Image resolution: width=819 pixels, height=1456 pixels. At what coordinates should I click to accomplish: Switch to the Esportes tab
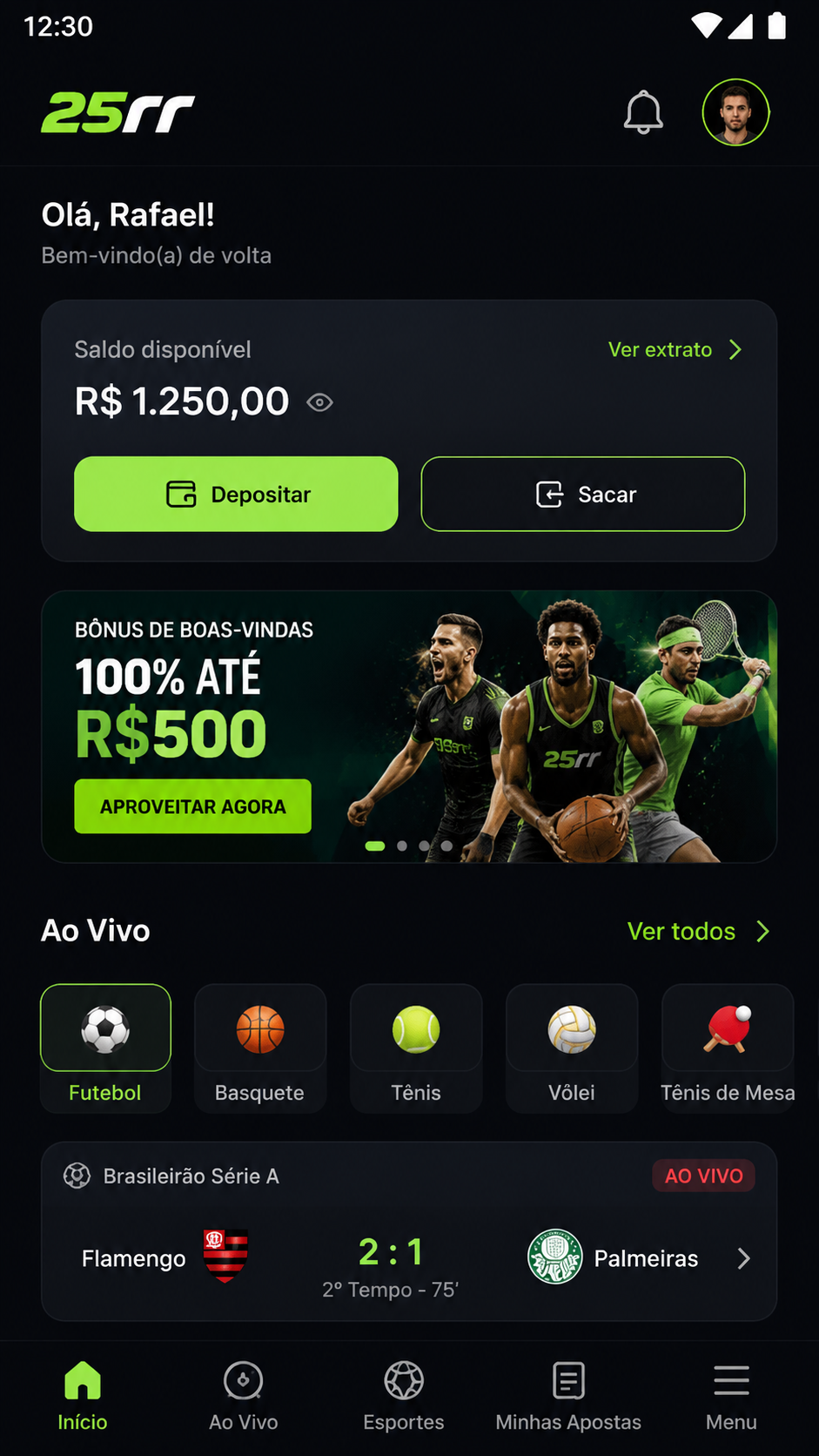pyautogui.click(x=404, y=1397)
